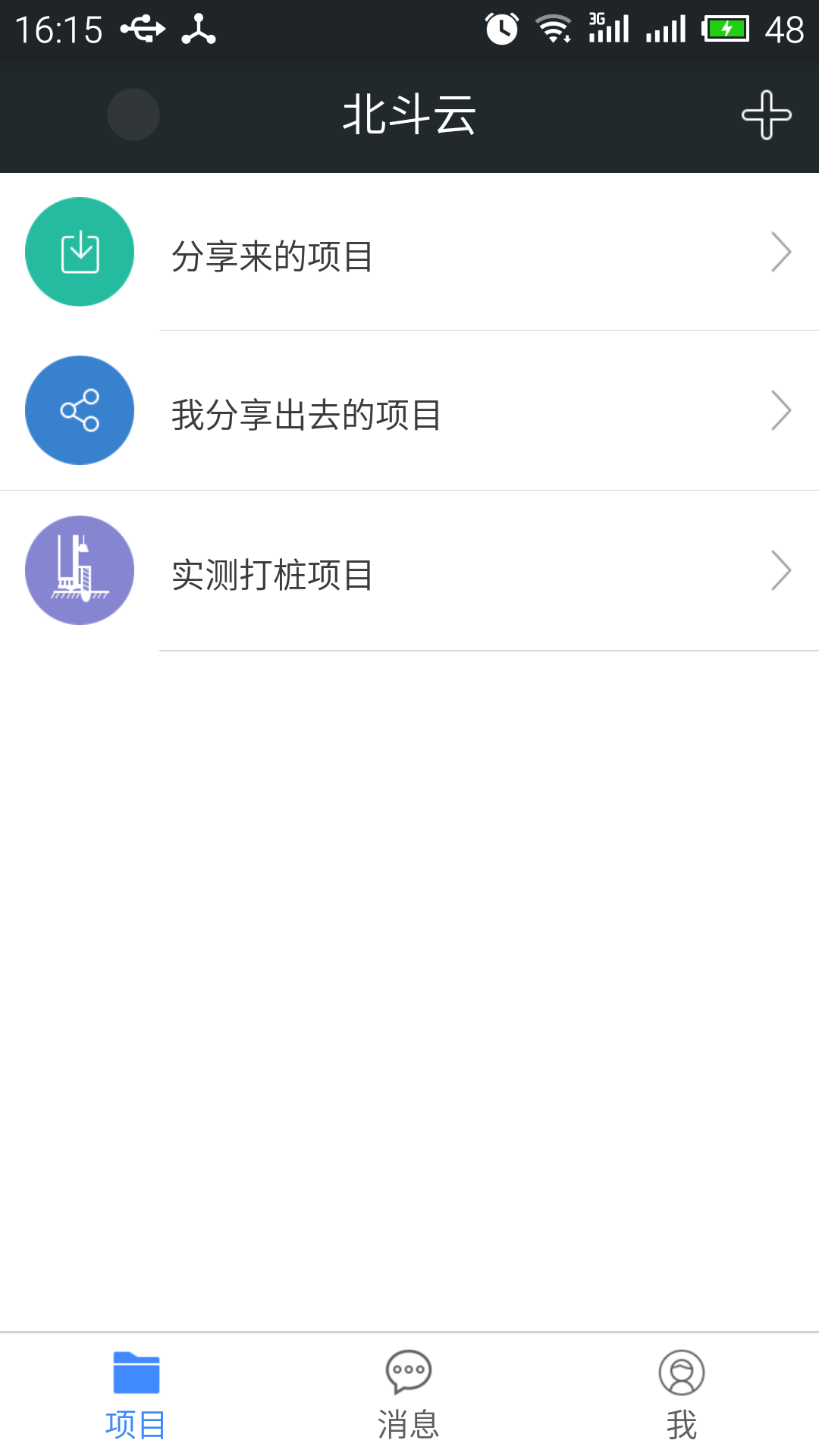Expand the 我分享出去的项目 row chevron
The height and width of the screenshot is (1456, 819).
click(x=782, y=410)
